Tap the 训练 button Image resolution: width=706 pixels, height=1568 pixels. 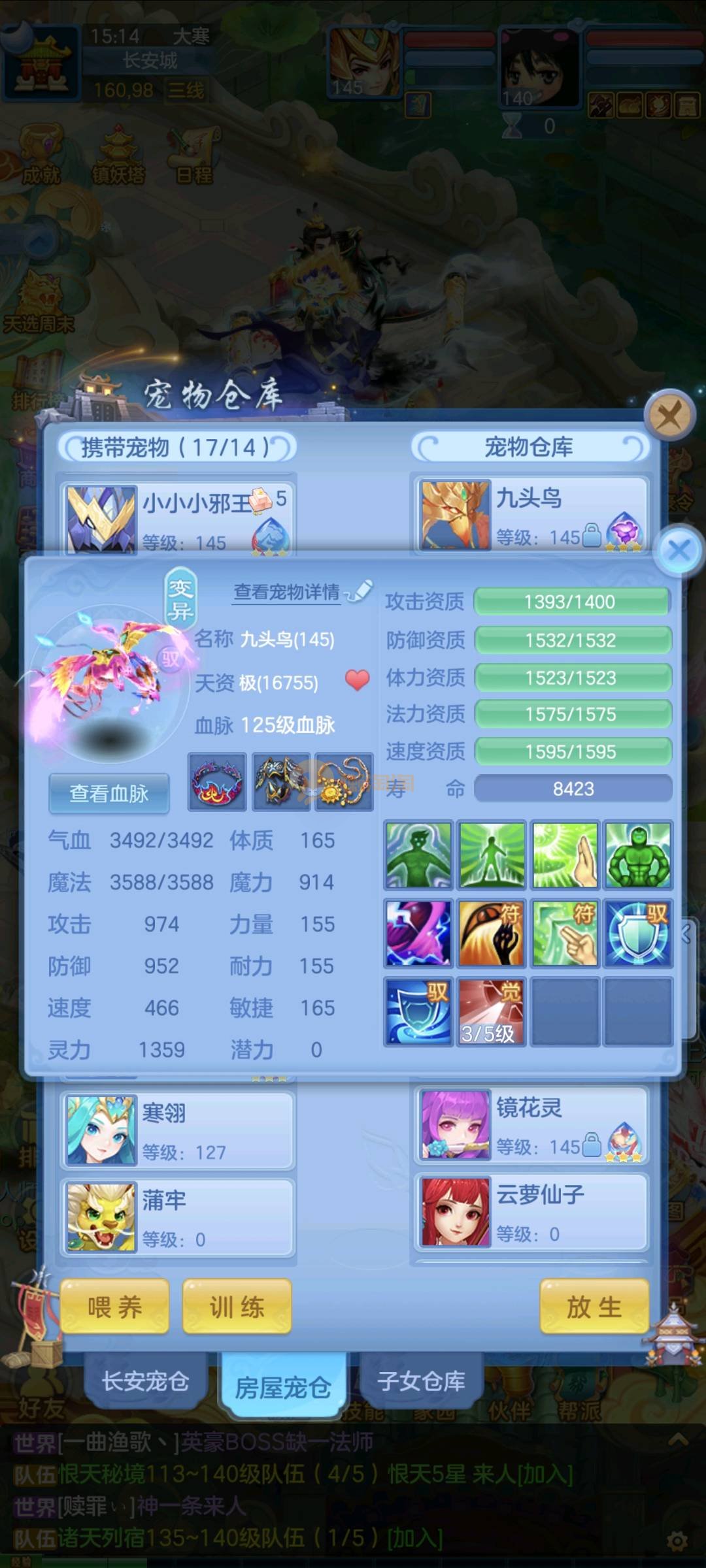pos(237,1307)
